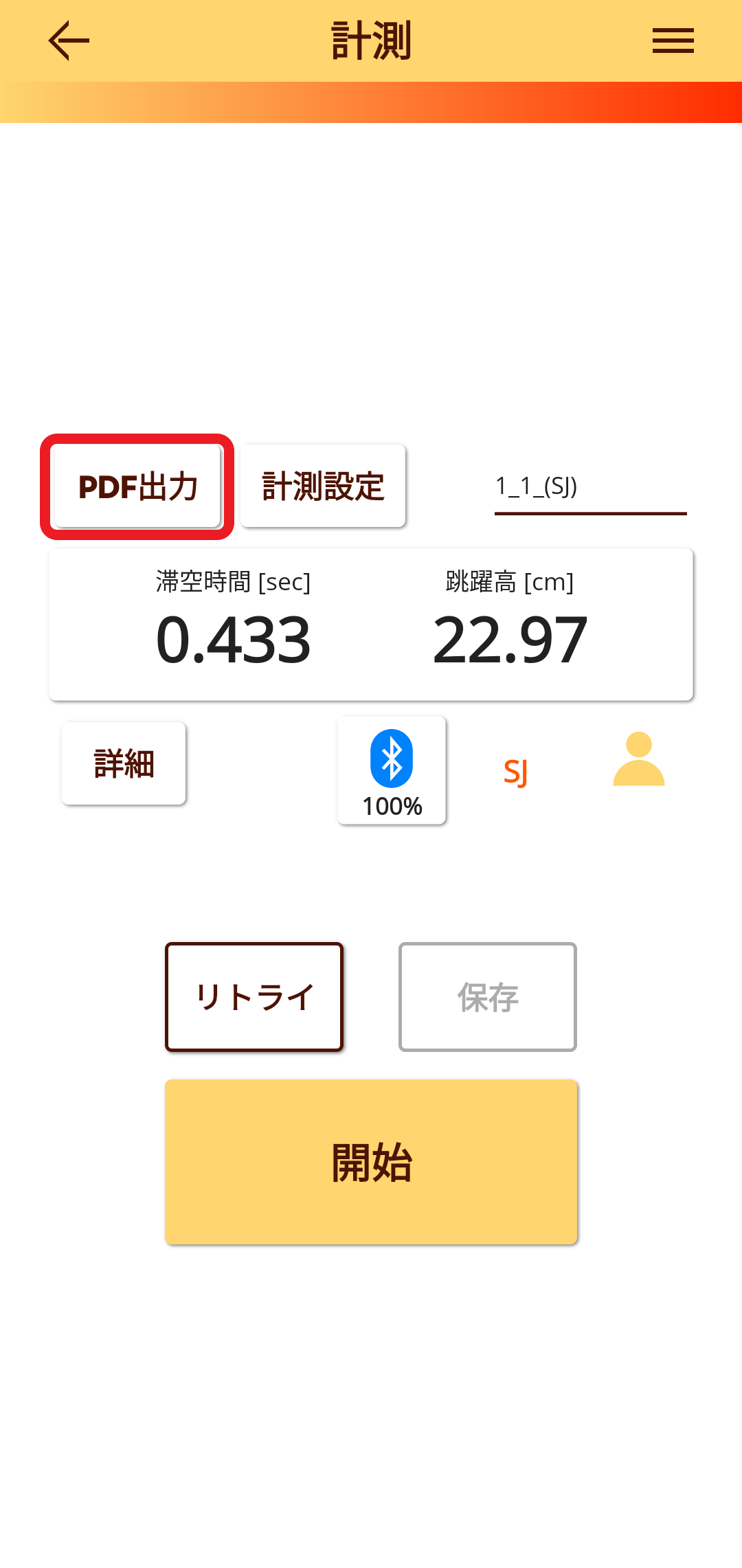
Task: Tap the PDF出力 button
Action: (x=137, y=486)
